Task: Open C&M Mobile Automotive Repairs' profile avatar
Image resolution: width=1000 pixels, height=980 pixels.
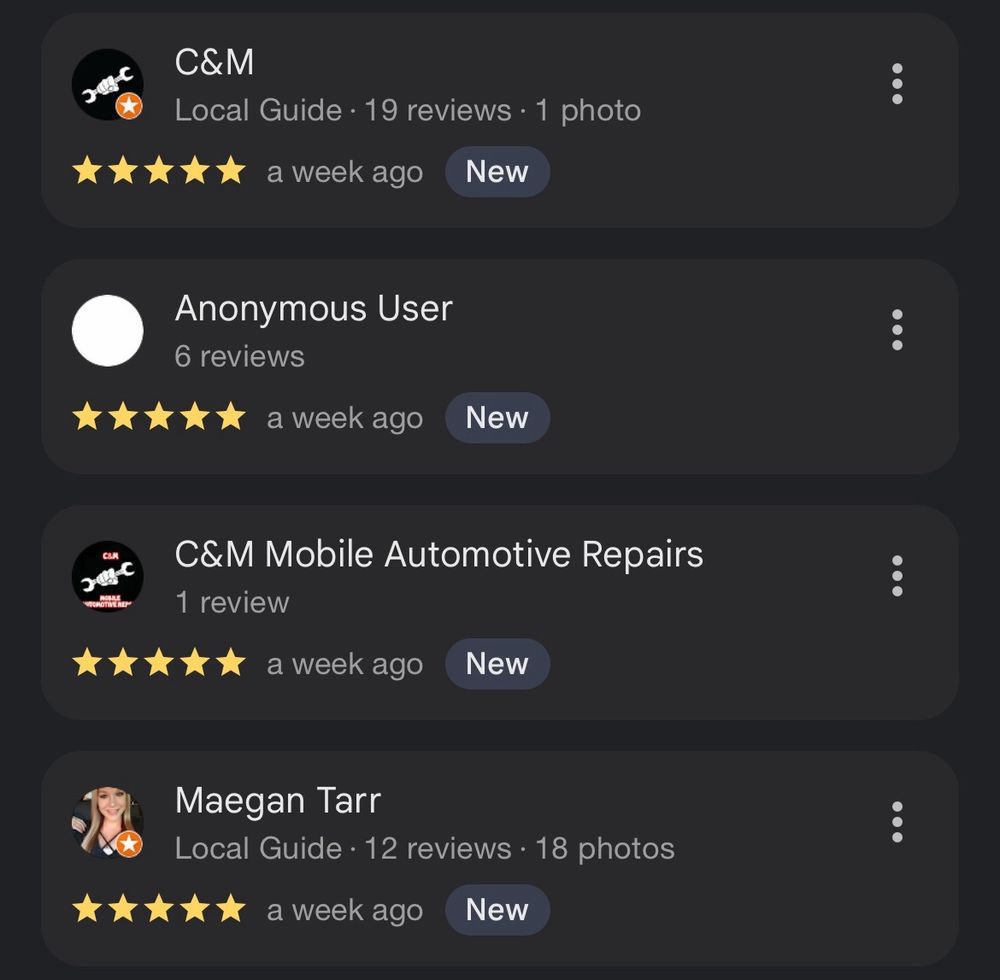Action: [x=108, y=577]
